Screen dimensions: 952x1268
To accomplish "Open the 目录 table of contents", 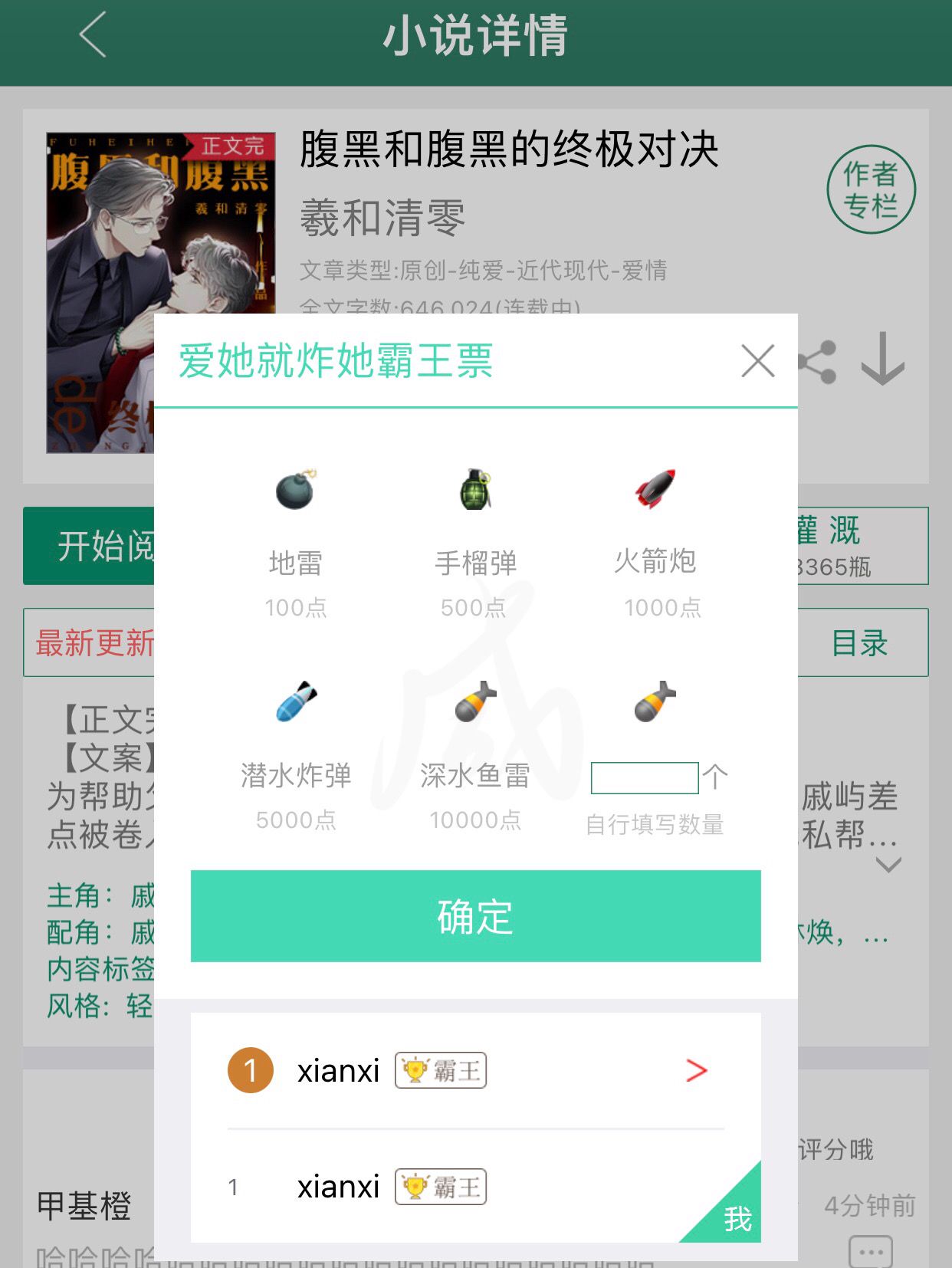I will (x=860, y=642).
